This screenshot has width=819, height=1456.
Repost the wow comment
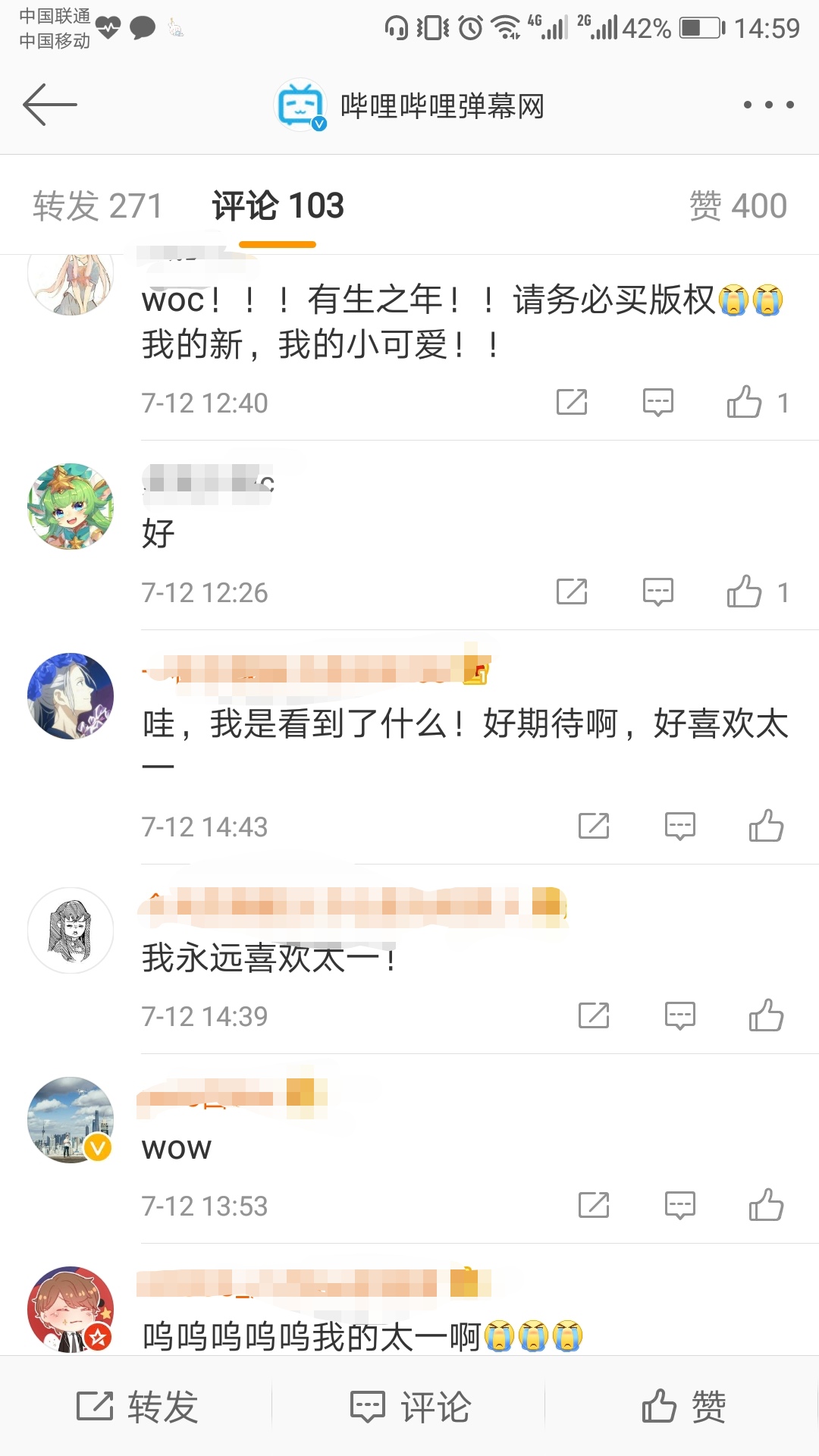[x=594, y=1205]
